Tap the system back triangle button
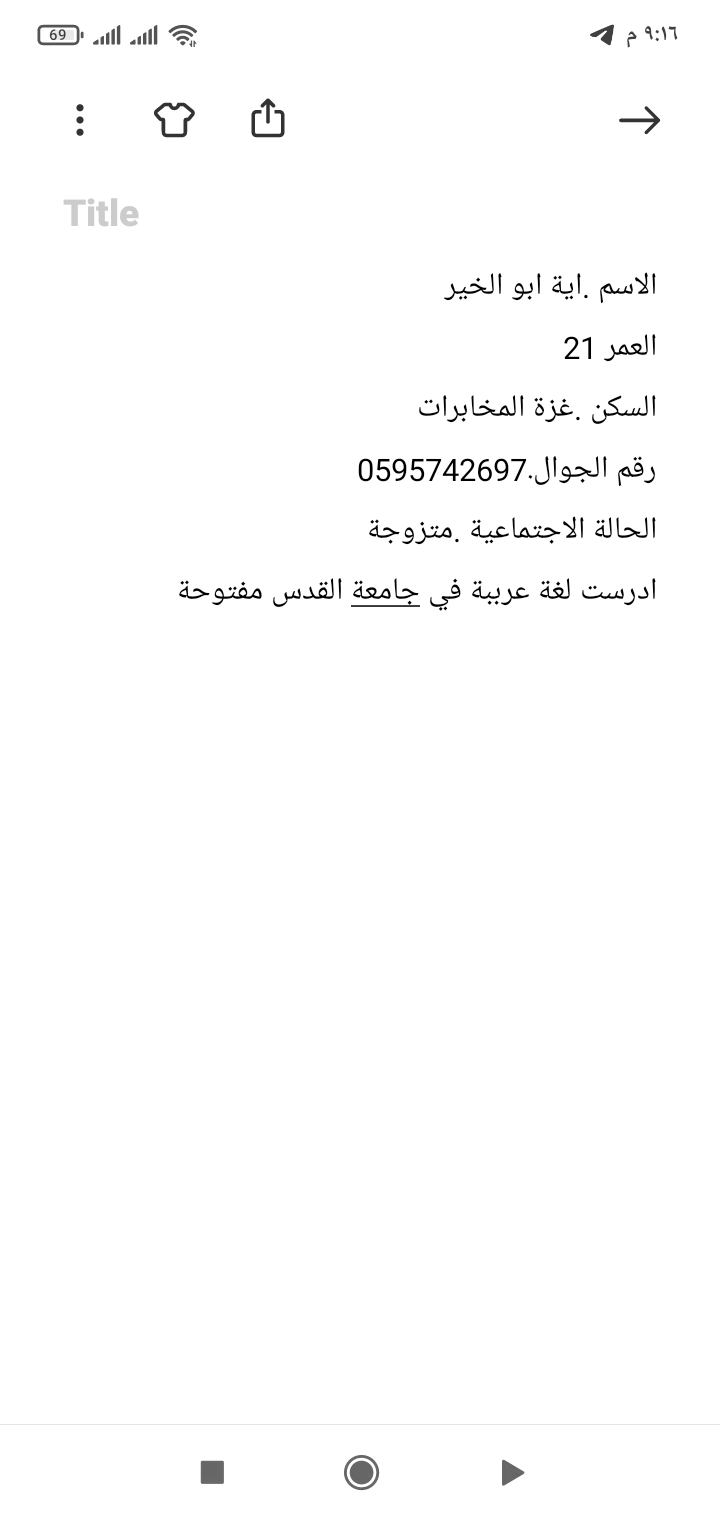The height and width of the screenshot is (1520, 720). (x=512, y=1472)
